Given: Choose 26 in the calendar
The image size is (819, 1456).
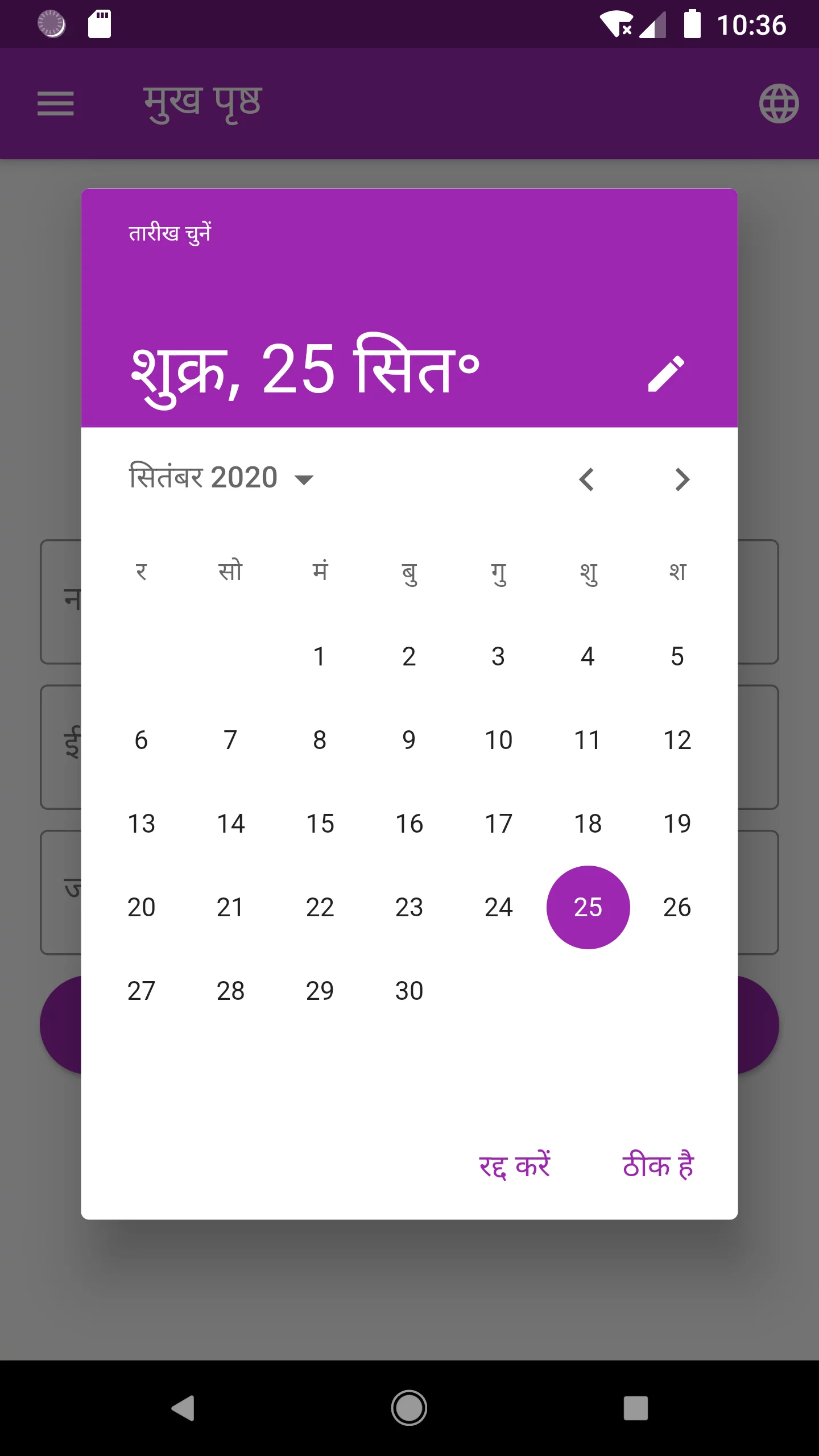Looking at the screenshot, I should pos(677,907).
